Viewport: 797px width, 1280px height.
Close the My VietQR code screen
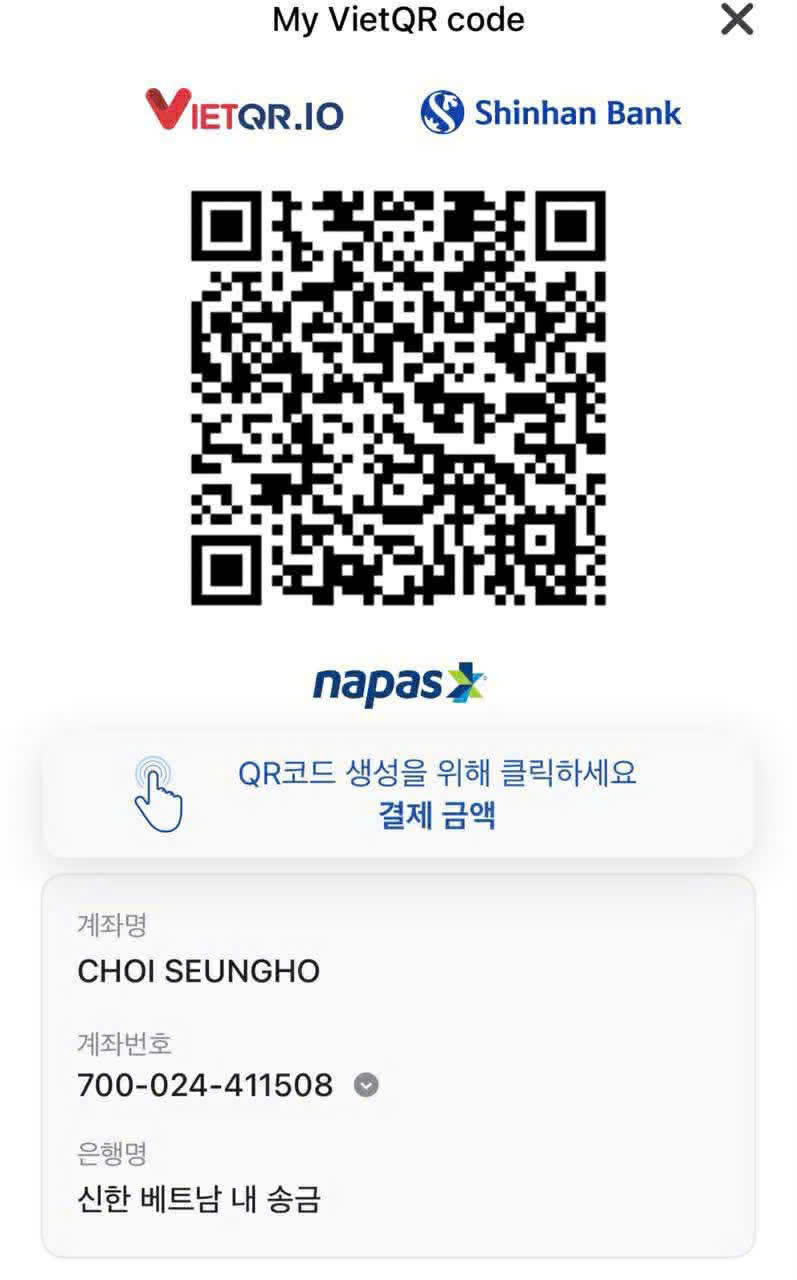click(x=737, y=20)
